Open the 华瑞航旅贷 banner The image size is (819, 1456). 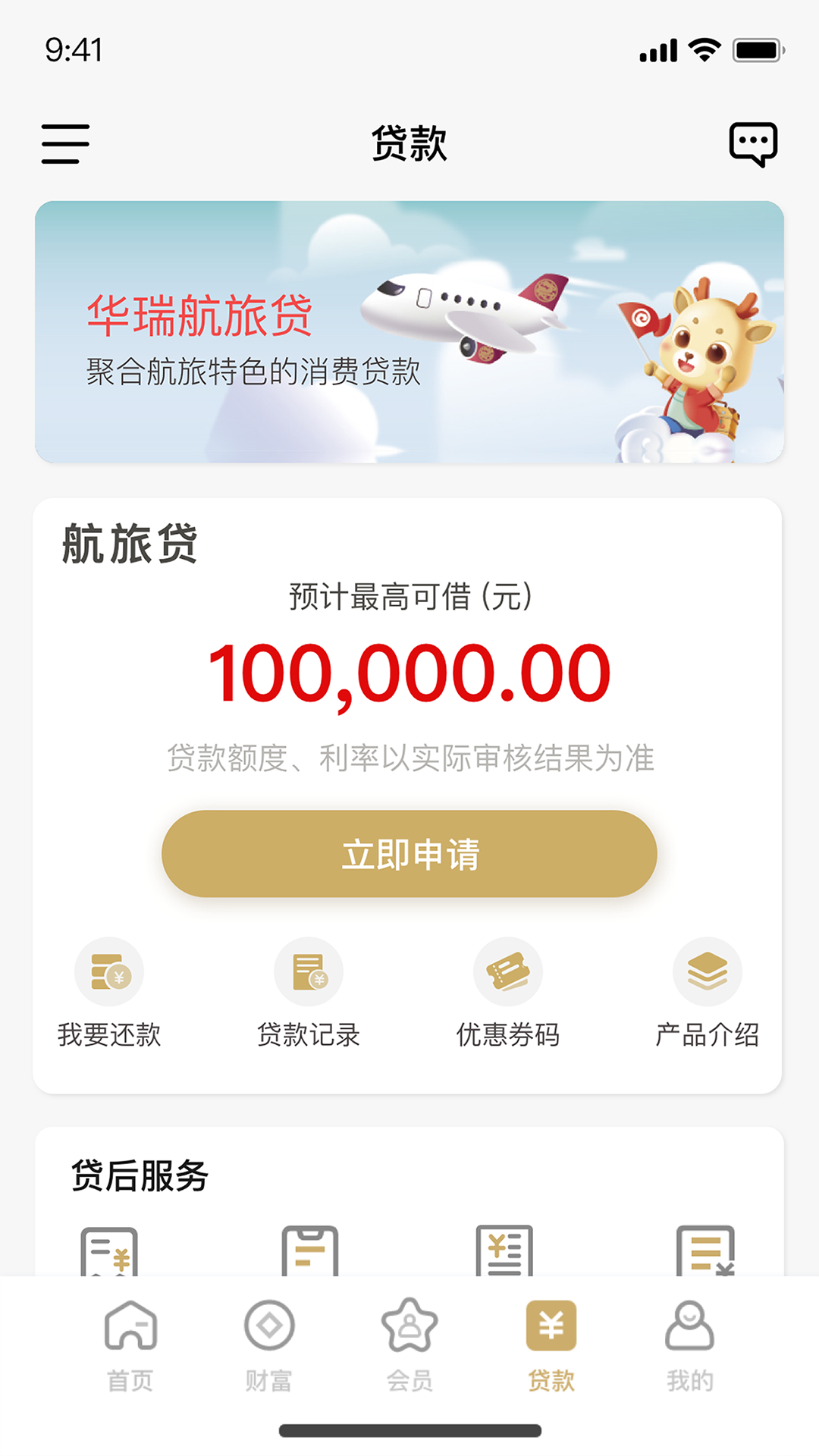tap(409, 332)
